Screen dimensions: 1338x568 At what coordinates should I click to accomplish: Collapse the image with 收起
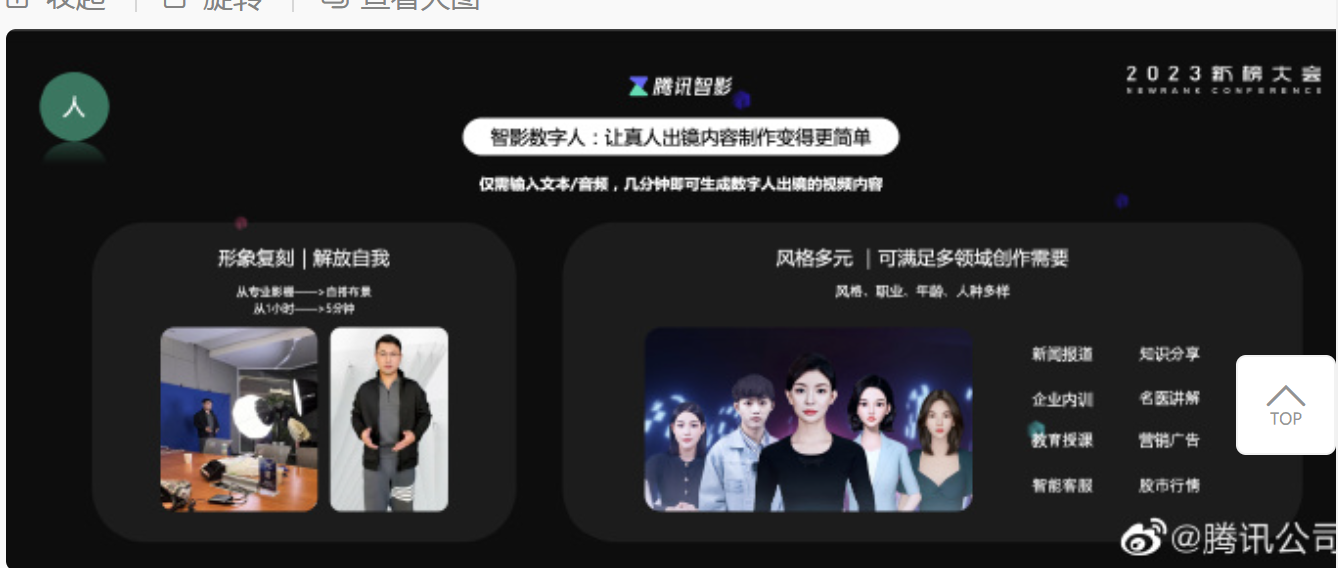pos(58,3)
